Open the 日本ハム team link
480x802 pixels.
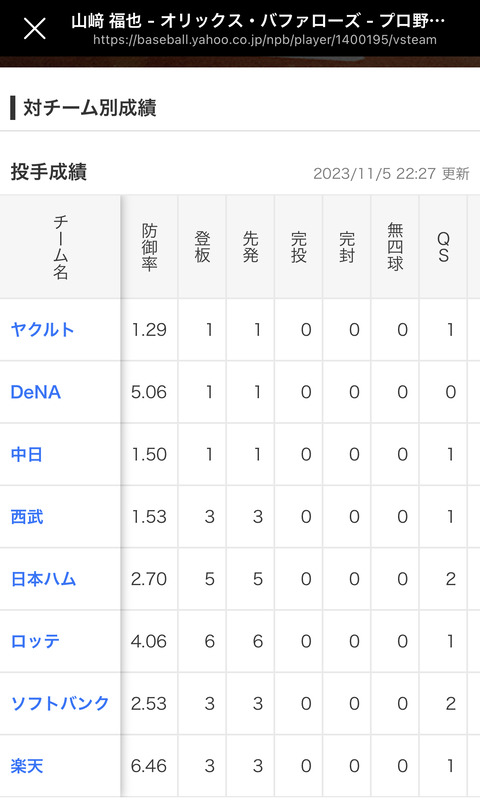(43, 580)
